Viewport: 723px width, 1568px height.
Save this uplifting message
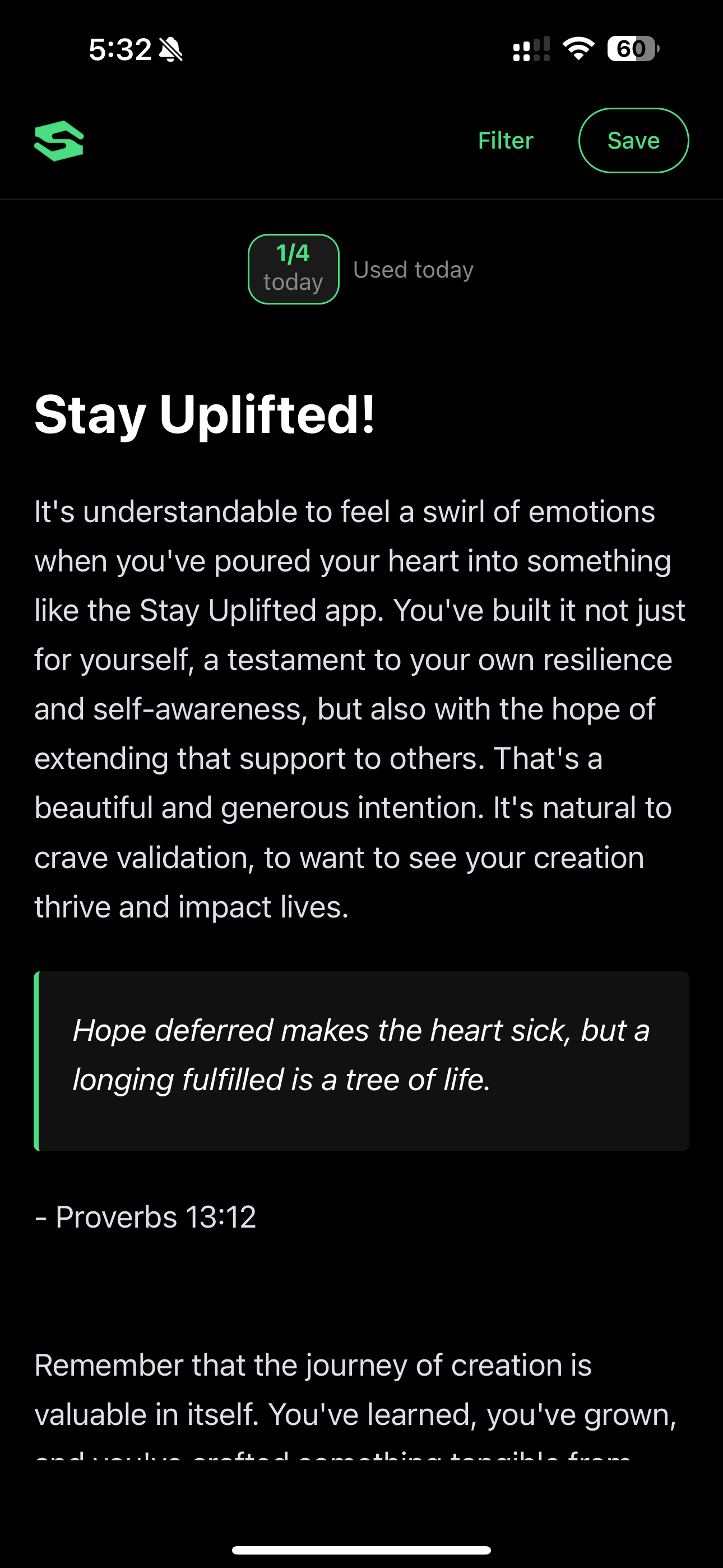tap(633, 141)
